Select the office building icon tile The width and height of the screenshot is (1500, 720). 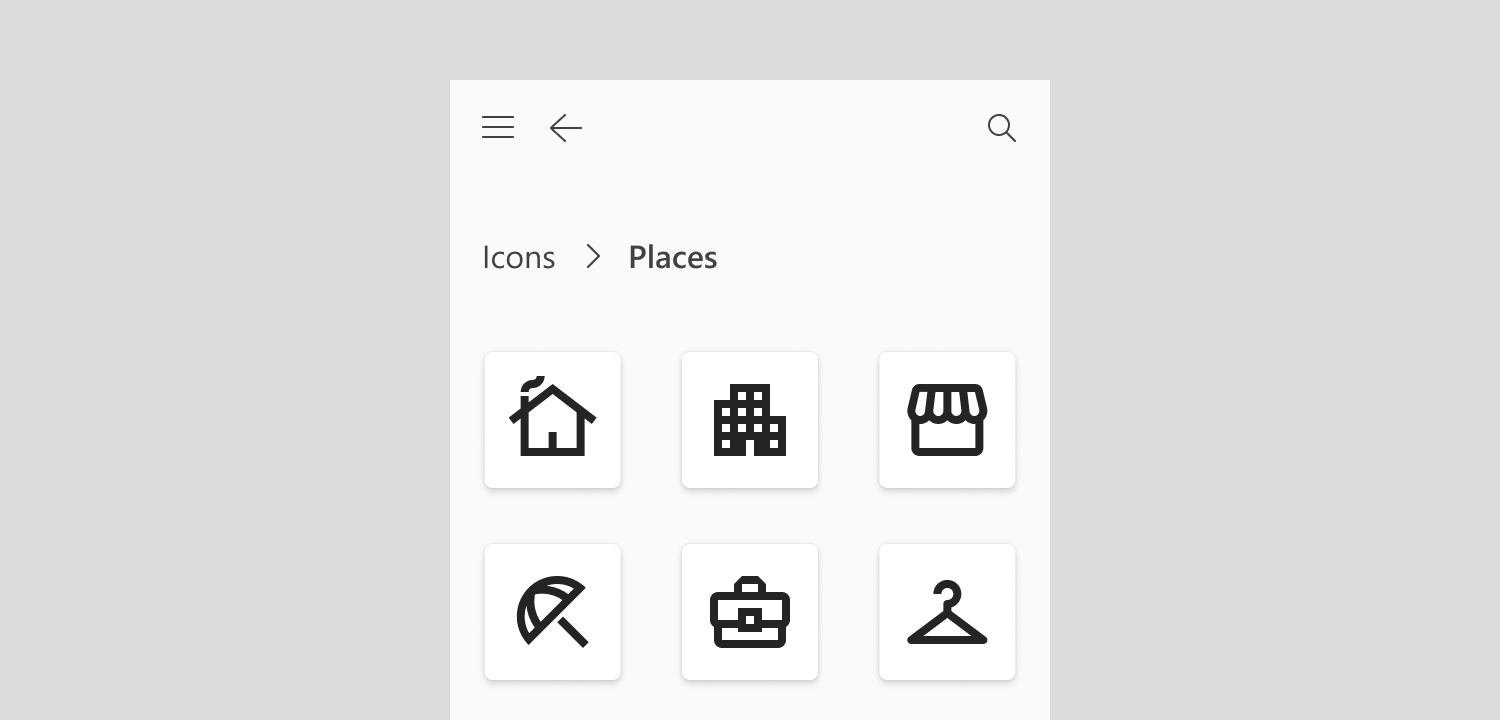click(x=750, y=420)
